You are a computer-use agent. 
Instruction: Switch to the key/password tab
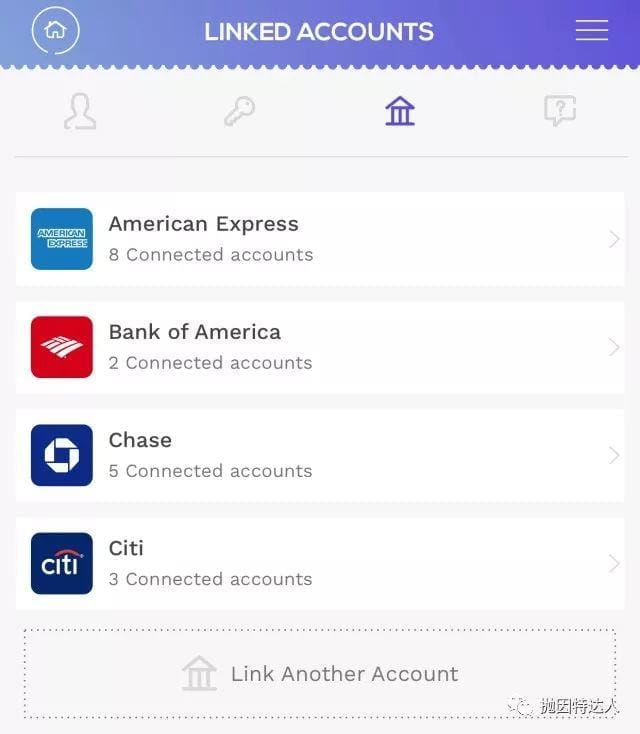239,111
